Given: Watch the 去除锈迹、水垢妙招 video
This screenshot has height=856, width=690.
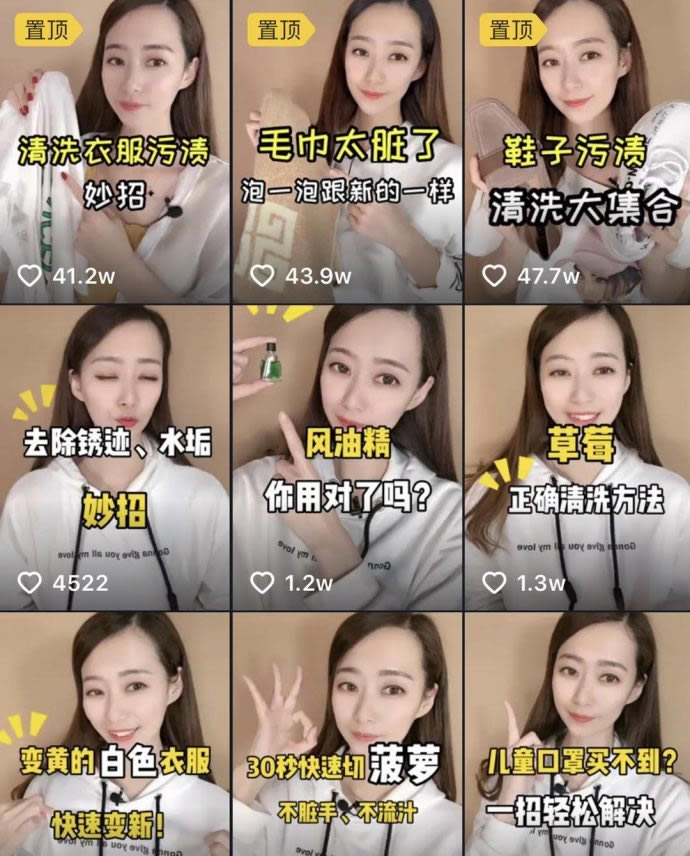Looking at the screenshot, I should (115, 457).
